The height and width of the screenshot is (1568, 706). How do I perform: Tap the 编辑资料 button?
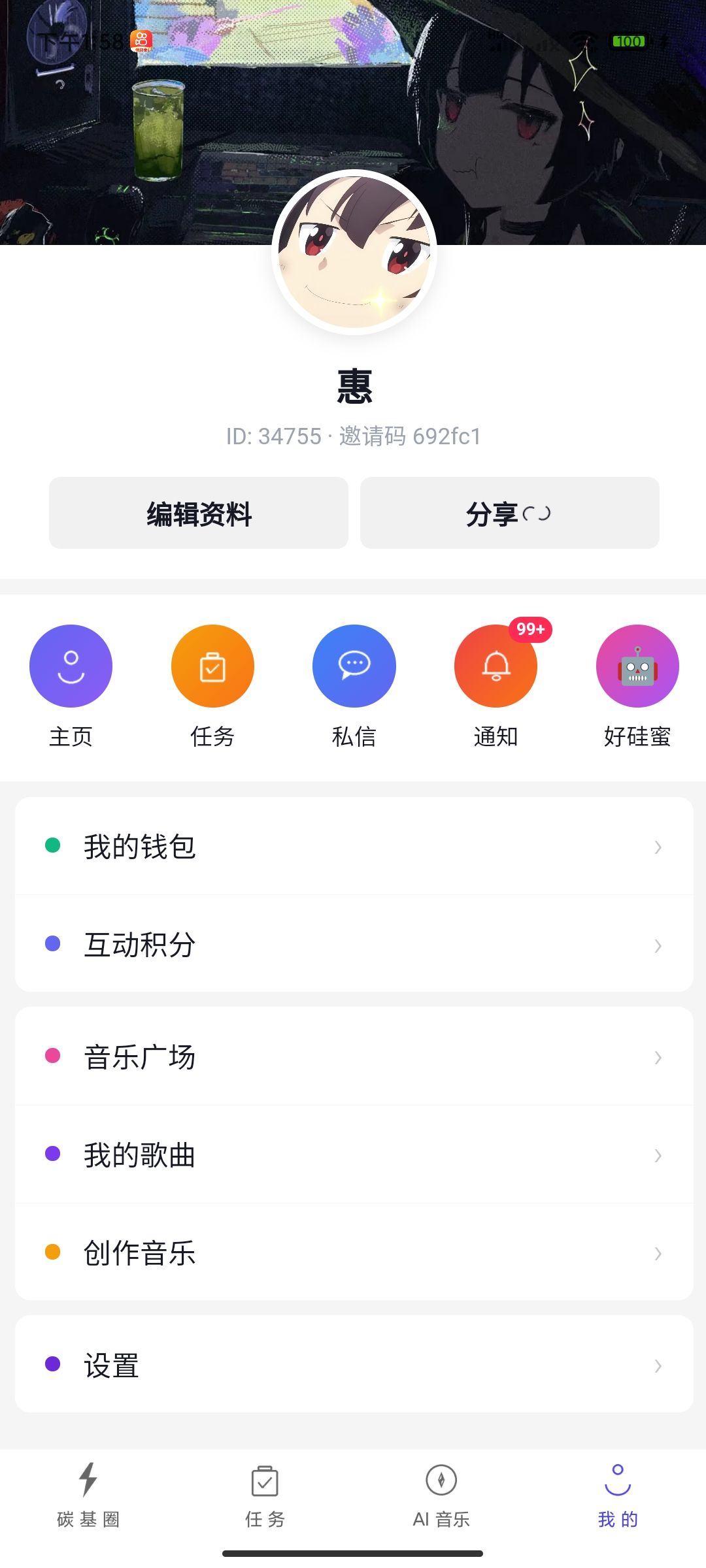pyautogui.click(x=199, y=514)
